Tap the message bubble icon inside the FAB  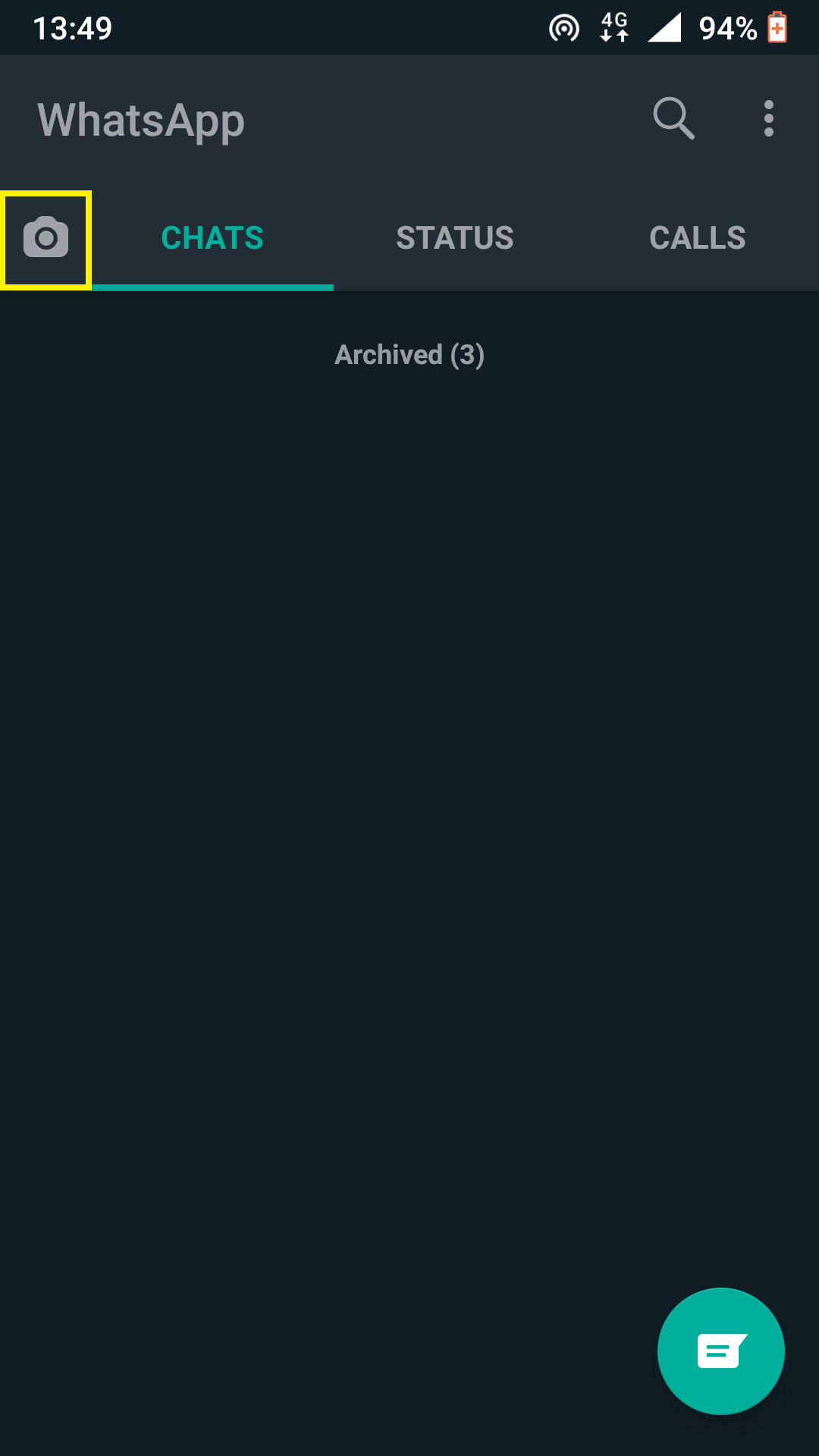720,1350
